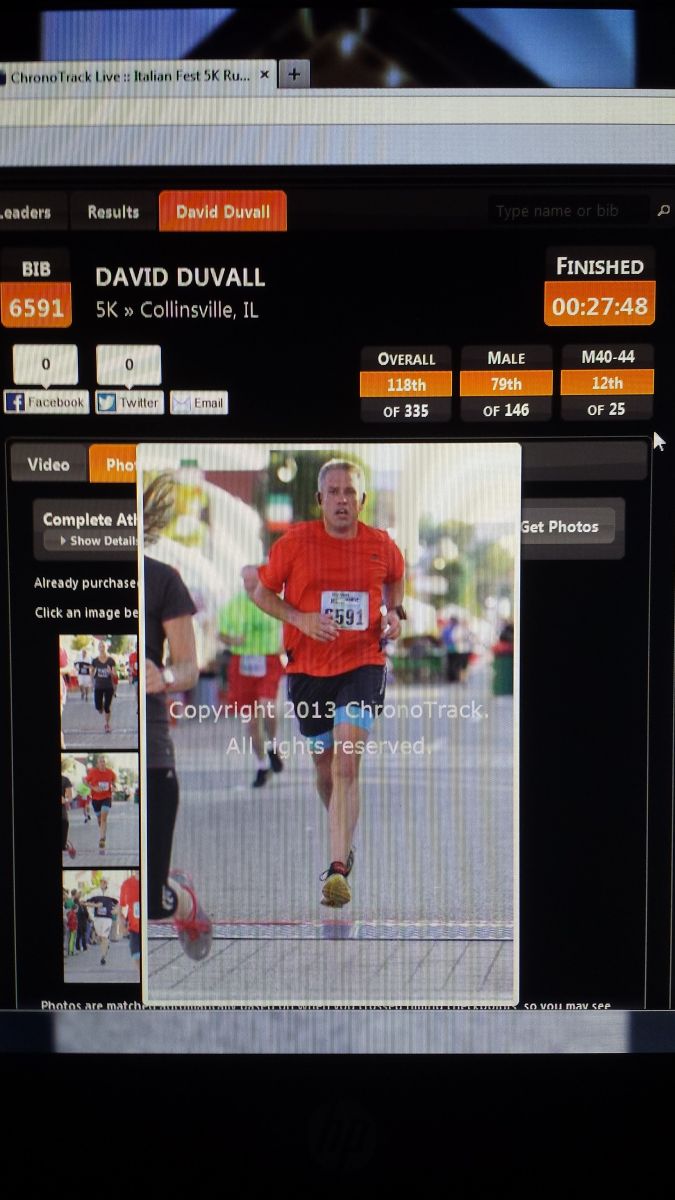The height and width of the screenshot is (1200, 675).
Task: Share result on Twitter
Action: 129,402
